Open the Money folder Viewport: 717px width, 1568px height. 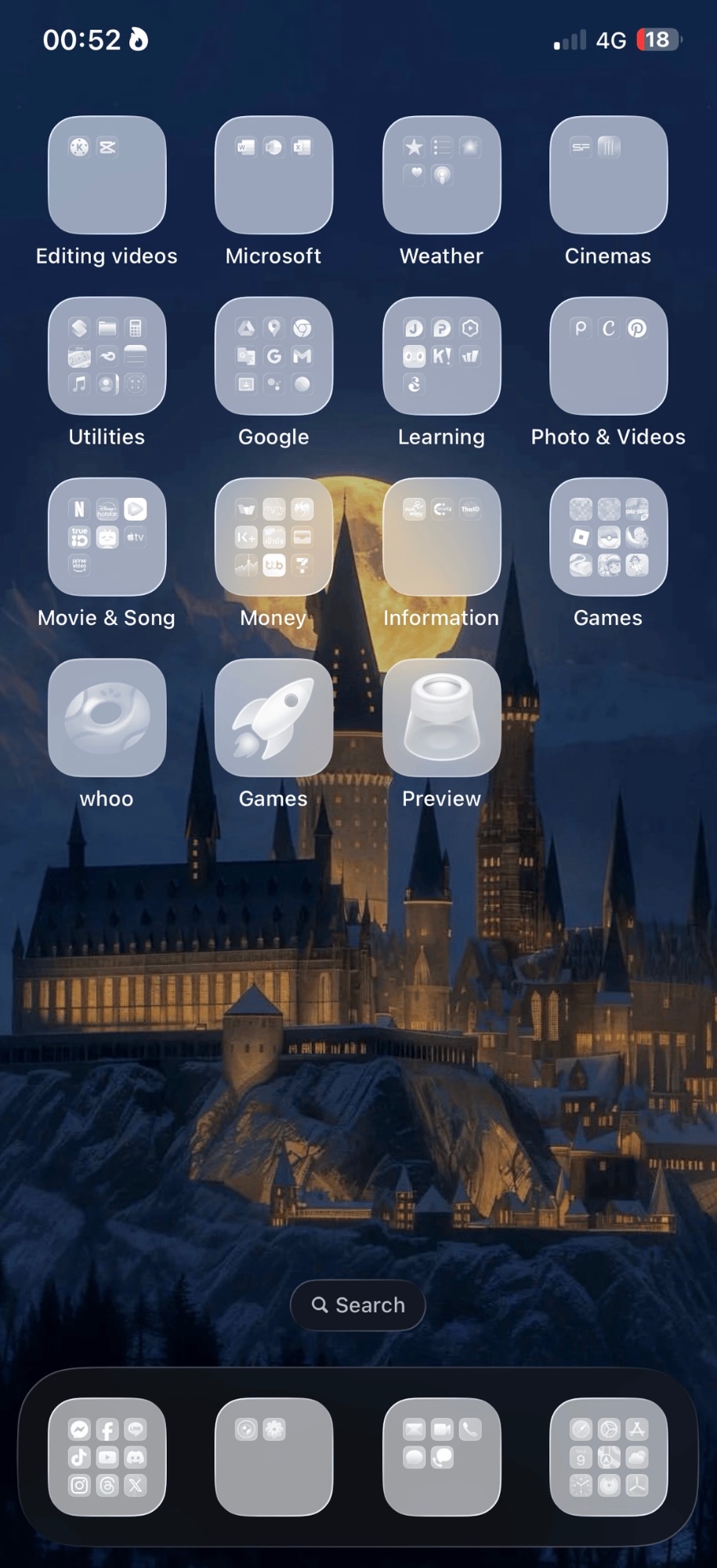pyautogui.click(x=273, y=537)
